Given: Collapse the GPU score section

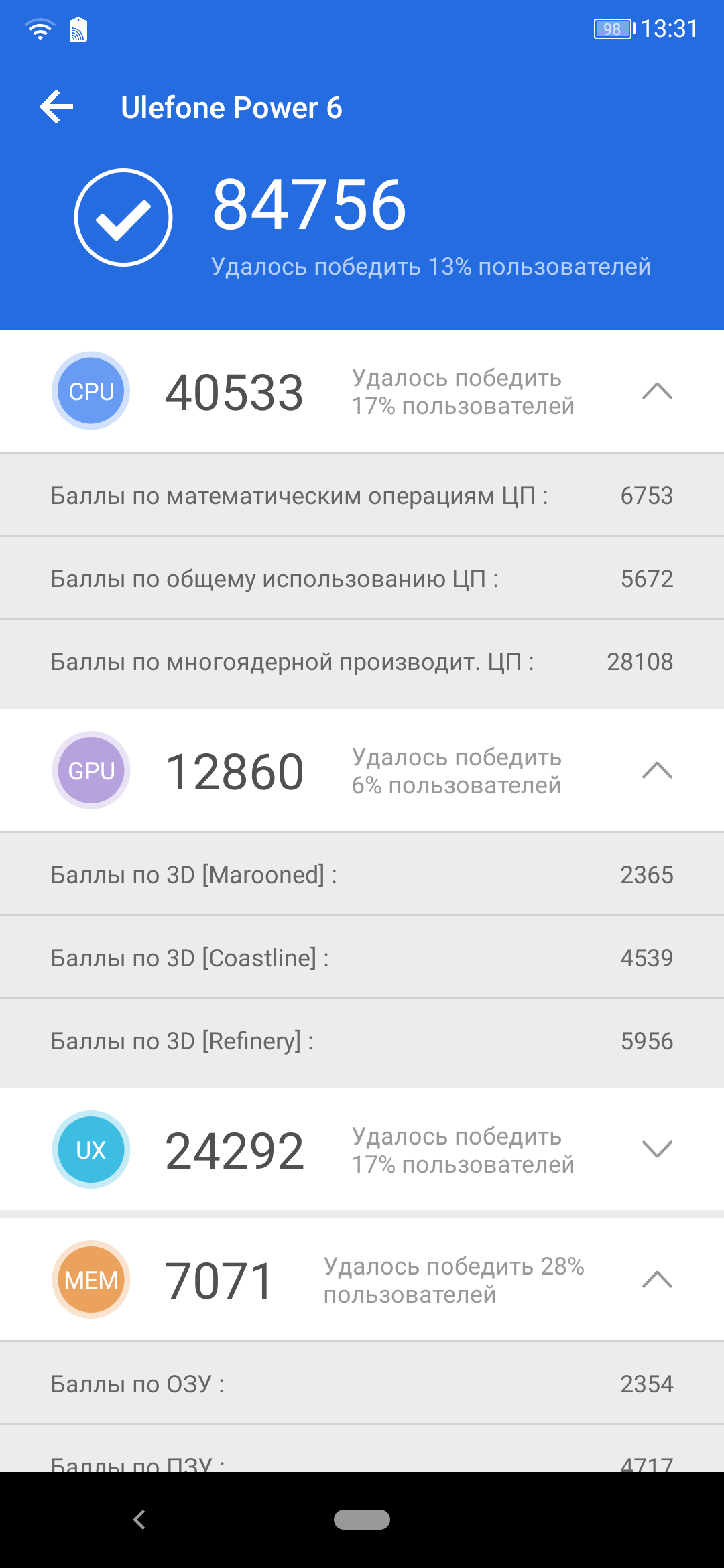Looking at the screenshot, I should click(x=657, y=770).
